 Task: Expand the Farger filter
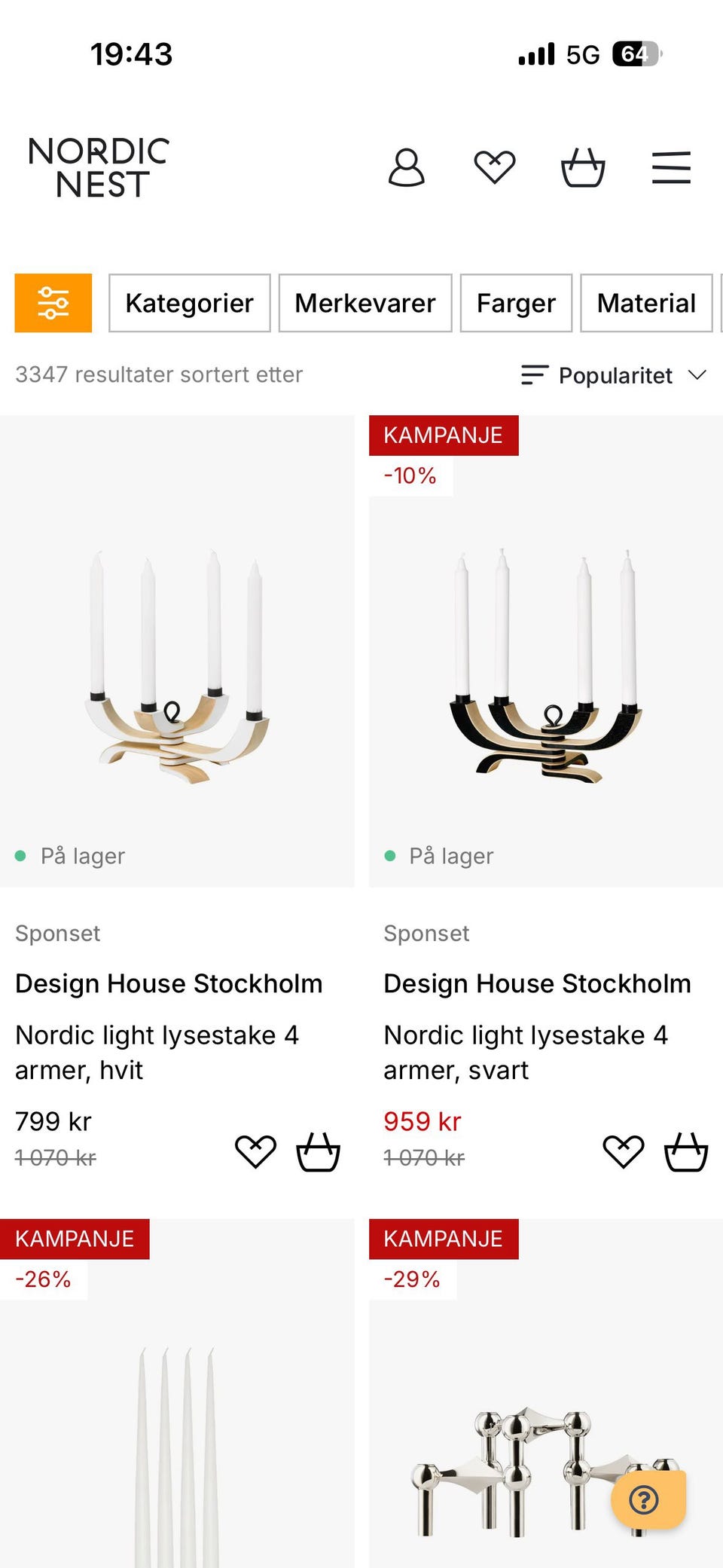pos(517,303)
